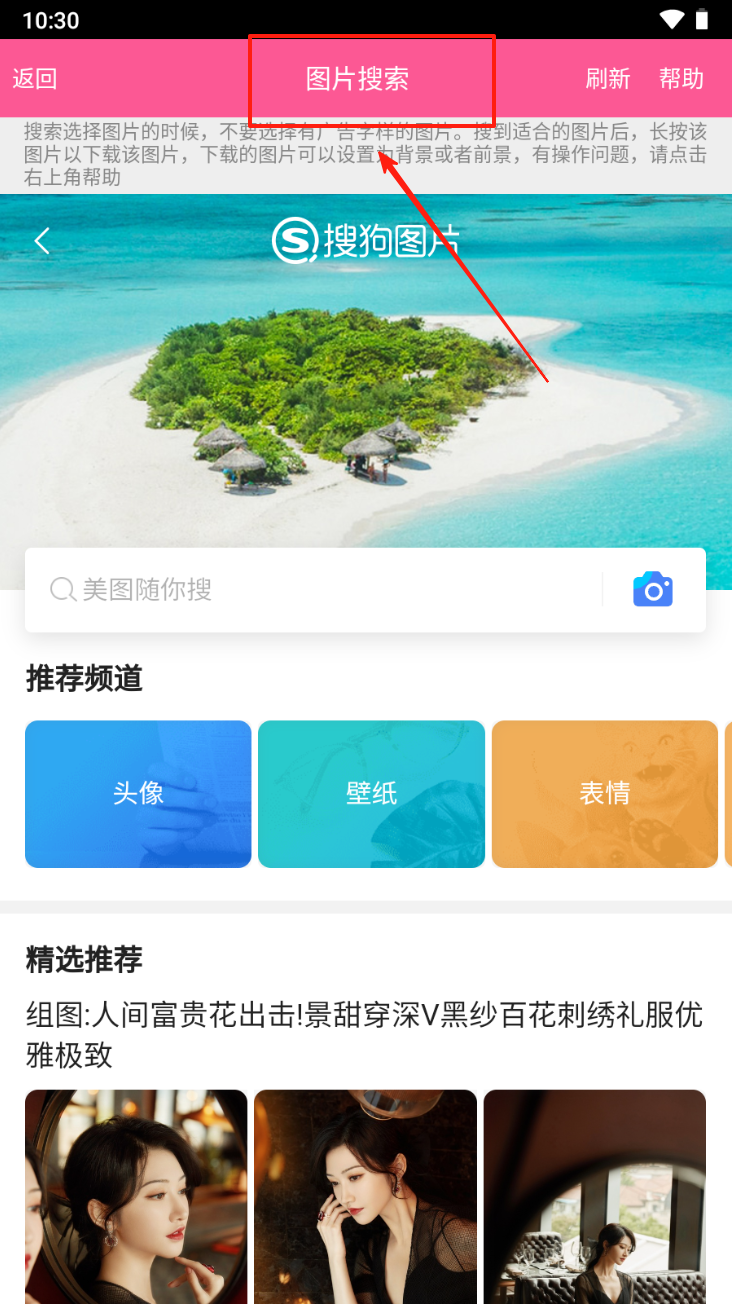The width and height of the screenshot is (732, 1304).
Task: Open 帮助 help page
Action: [681, 79]
